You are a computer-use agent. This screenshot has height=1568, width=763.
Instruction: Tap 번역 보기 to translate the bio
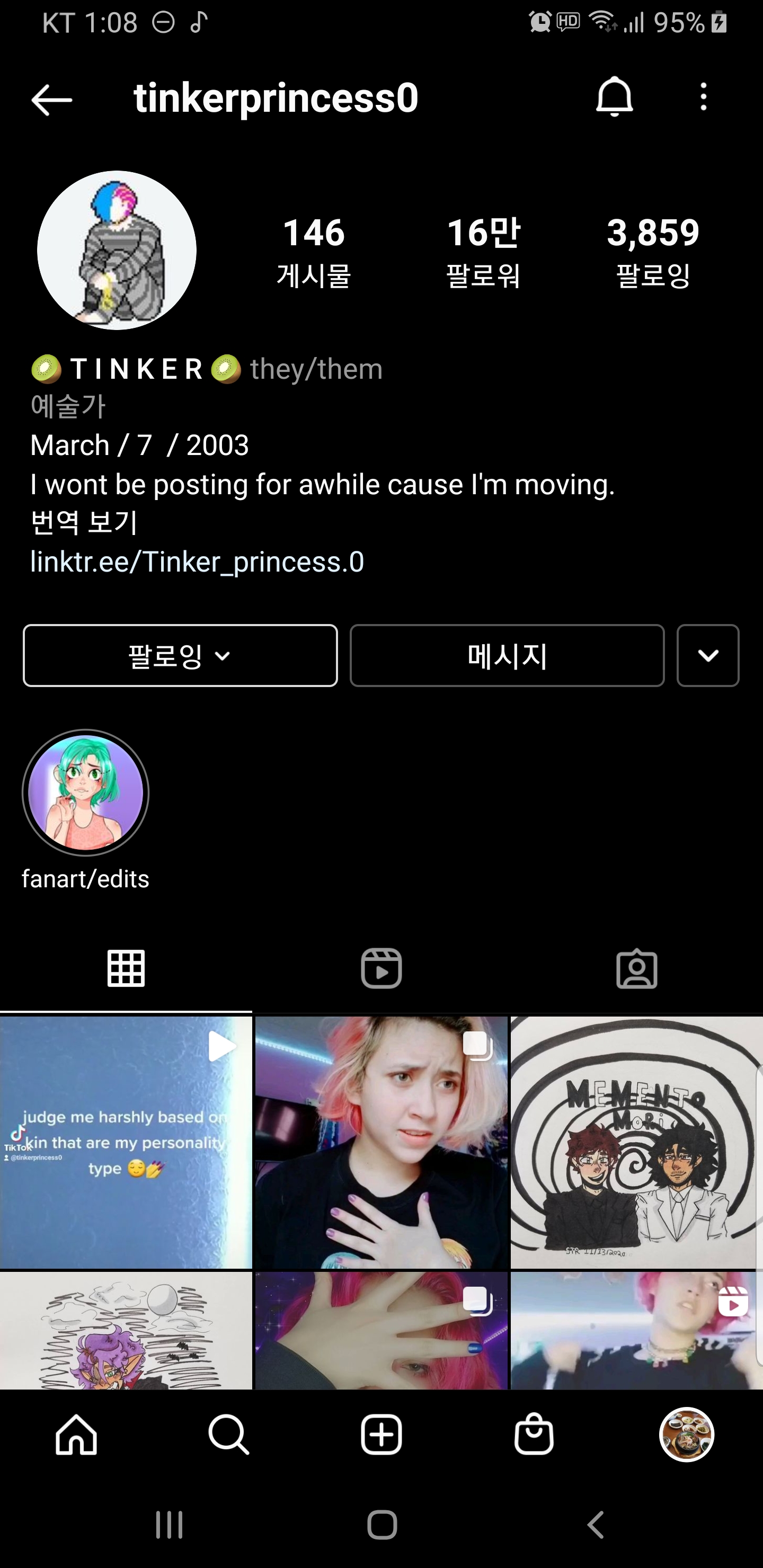click(84, 522)
